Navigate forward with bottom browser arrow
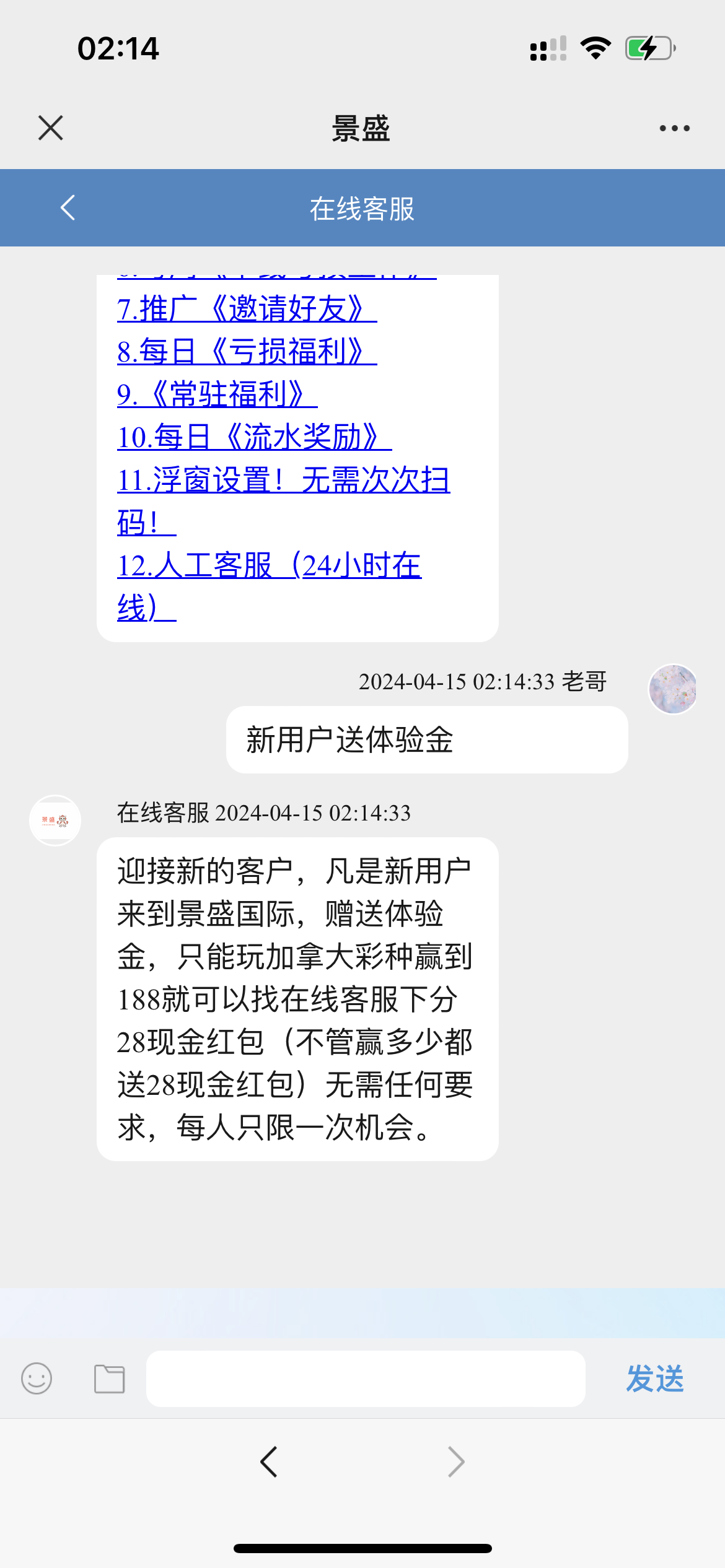725x1568 pixels. tap(456, 1462)
